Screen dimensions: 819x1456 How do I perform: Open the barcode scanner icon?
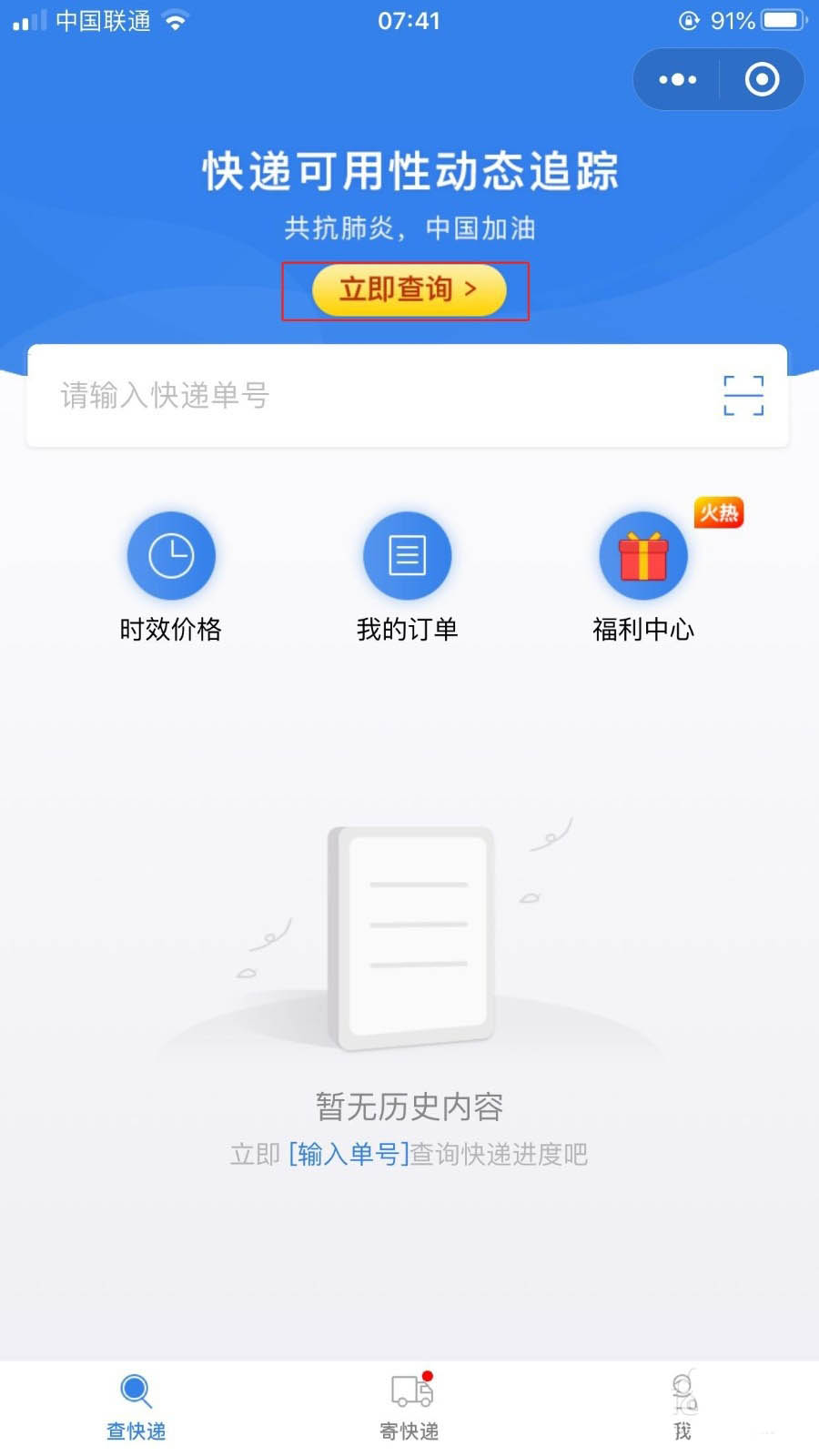tap(743, 396)
